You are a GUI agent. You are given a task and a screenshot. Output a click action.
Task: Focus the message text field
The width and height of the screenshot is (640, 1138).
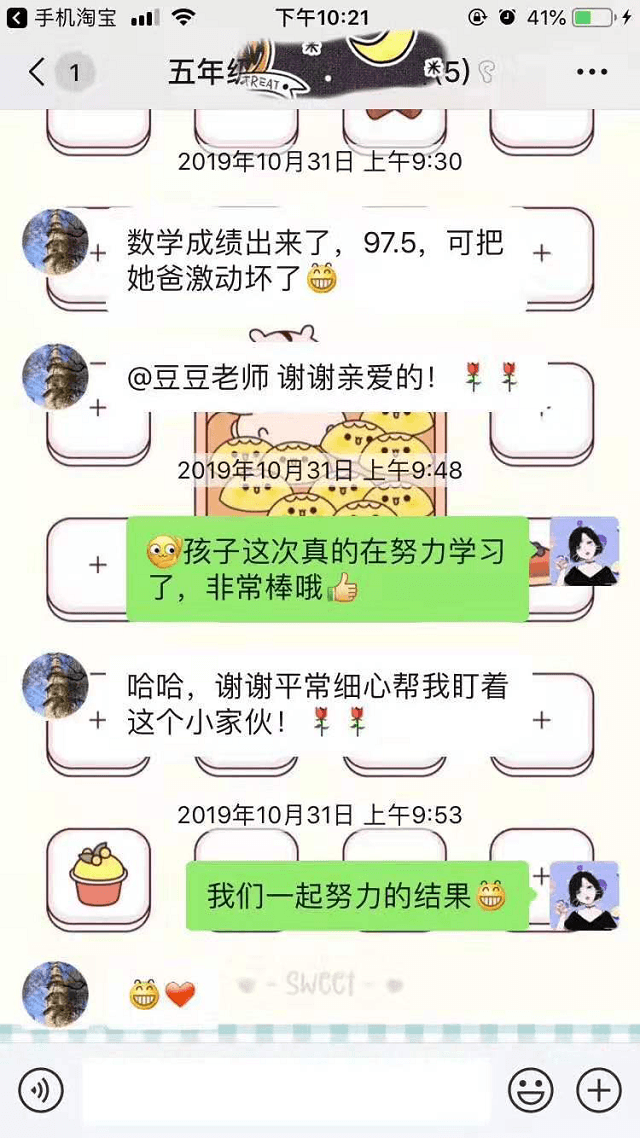click(285, 1089)
